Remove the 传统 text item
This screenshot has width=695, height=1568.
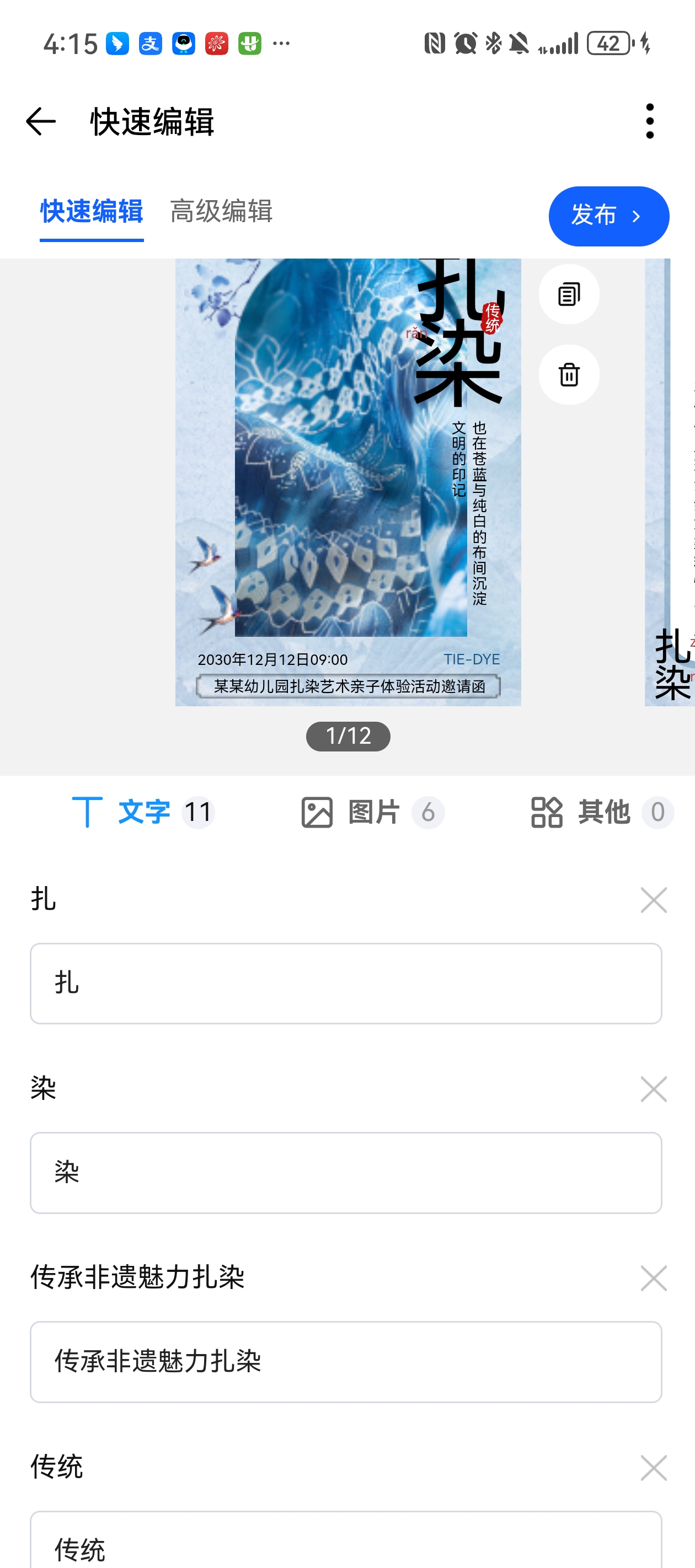(653, 1468)
